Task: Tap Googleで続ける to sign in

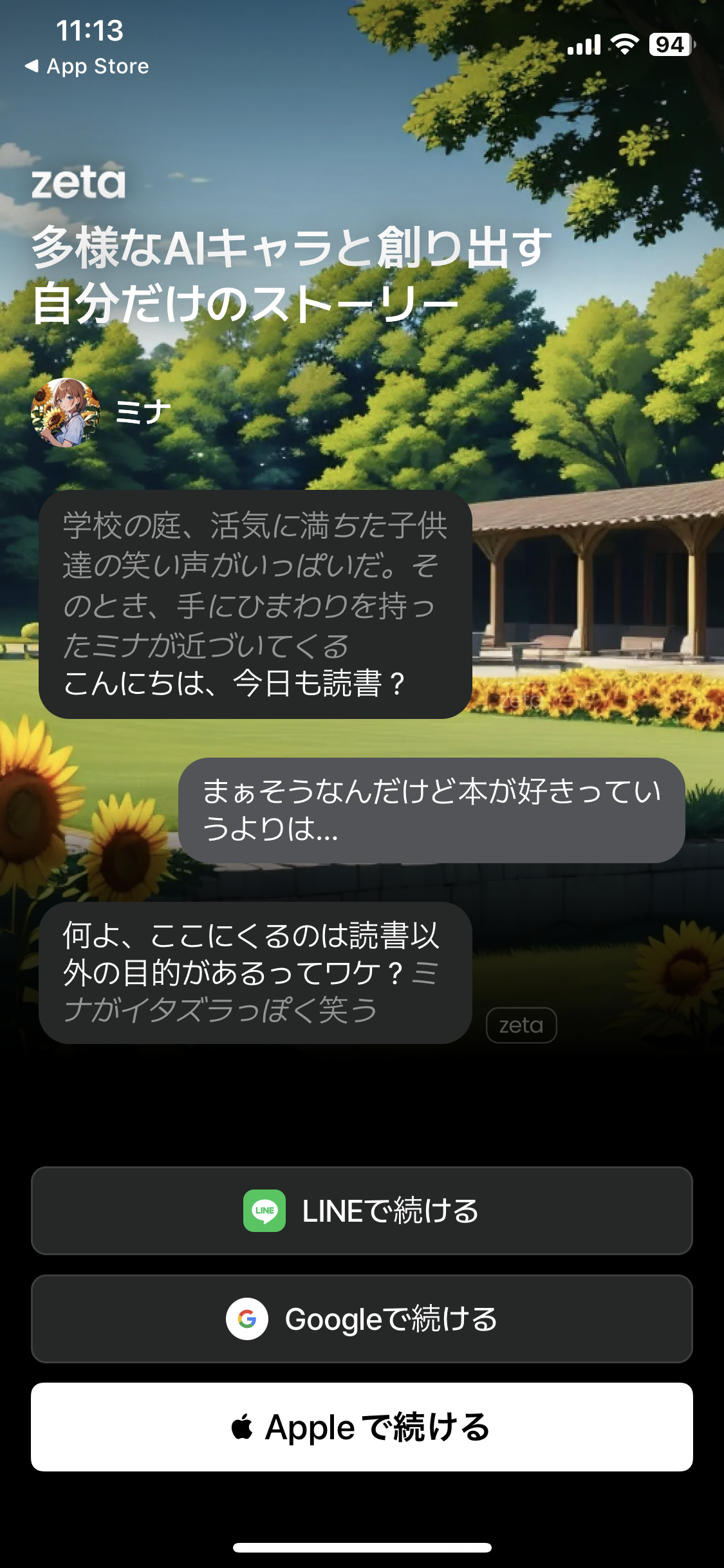Action: 362,1319
